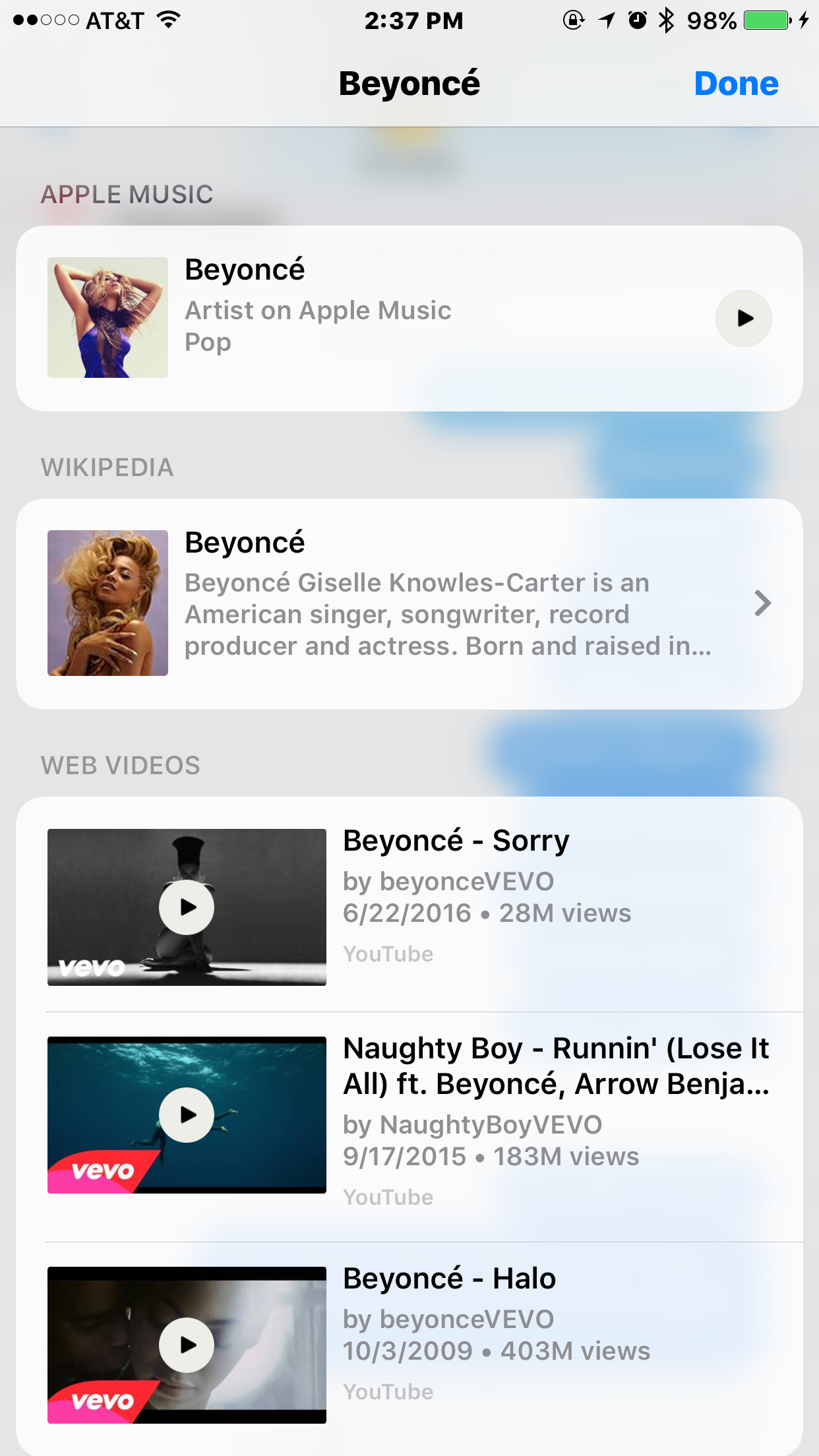This screenshot has height=1456, width=819.
Task: Play Beyoncé on Apple Music
Action: click(x=744, y=318)
